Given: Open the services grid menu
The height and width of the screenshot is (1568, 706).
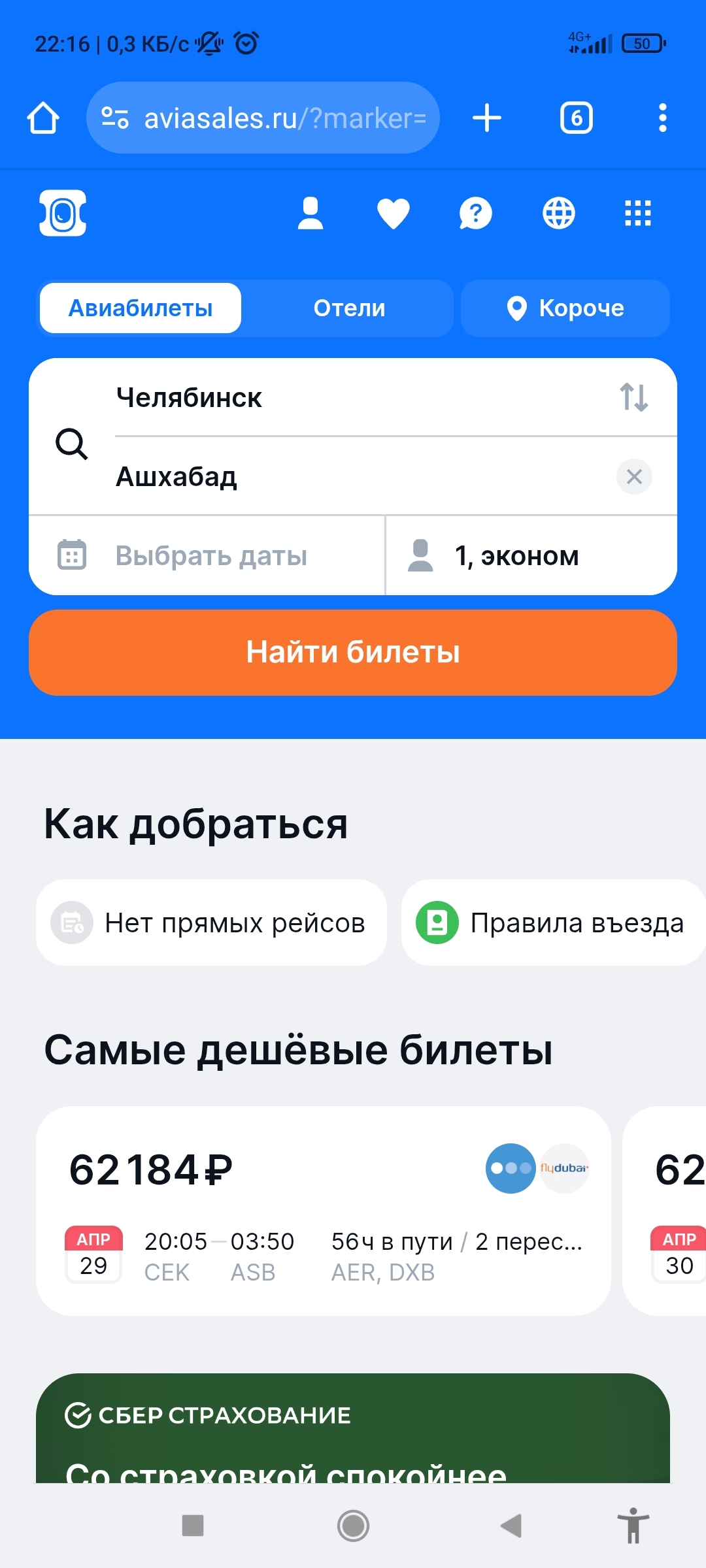Looking at the screenshot, I should (638, 214).
